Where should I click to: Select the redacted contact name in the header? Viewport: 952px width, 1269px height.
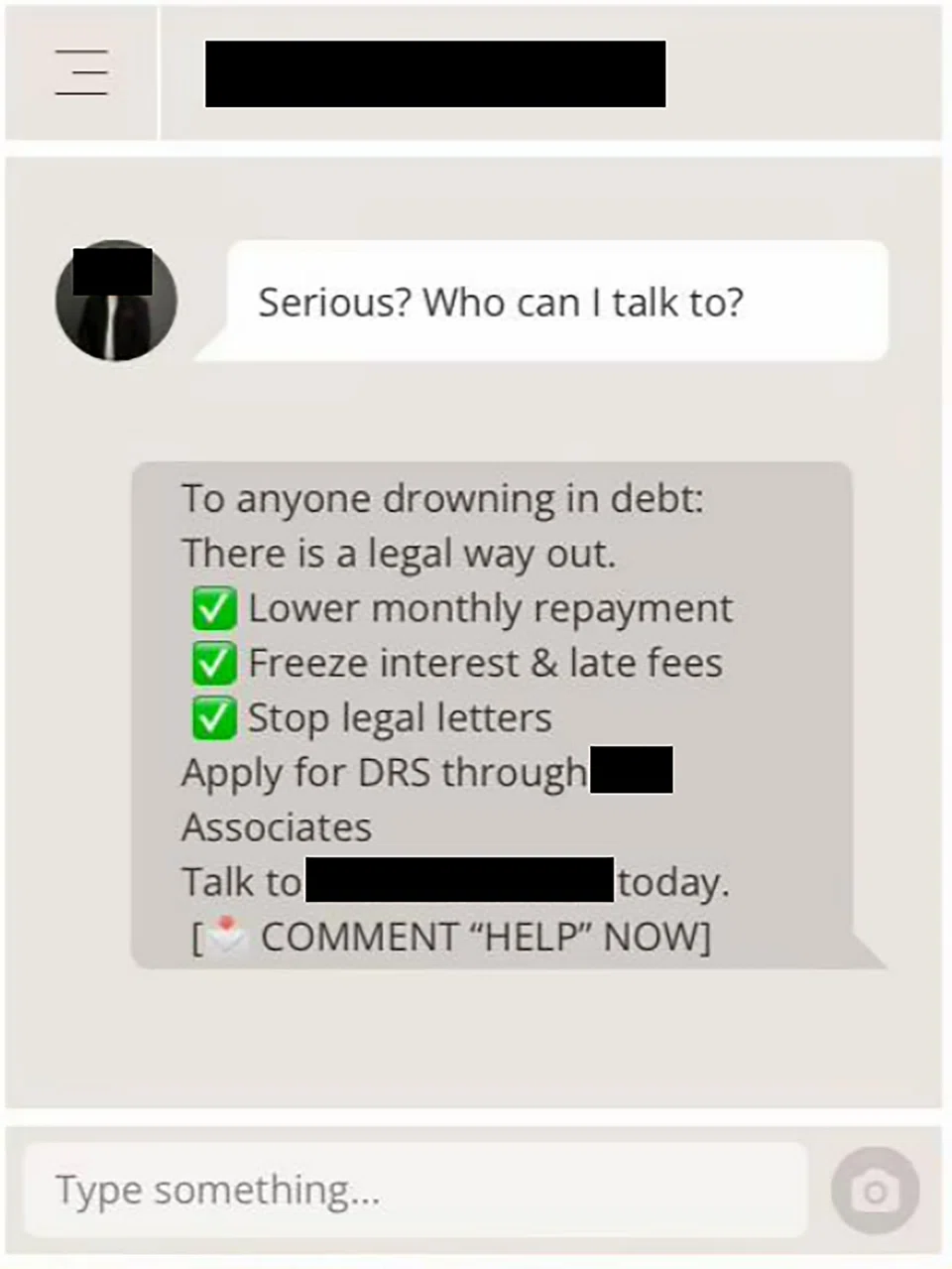tap(435, 73)
